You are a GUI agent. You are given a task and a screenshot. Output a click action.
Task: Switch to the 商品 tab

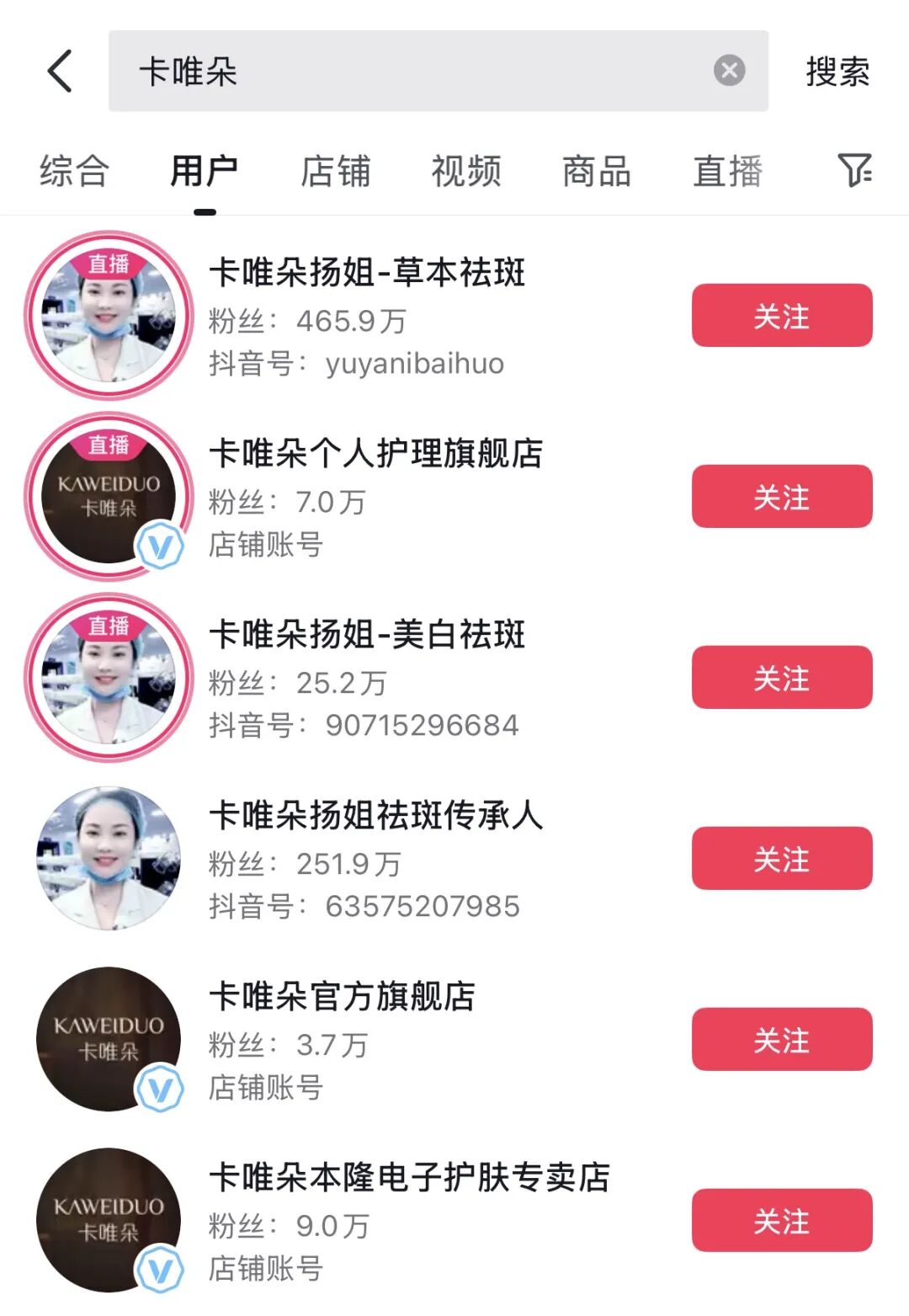(597, 171)
